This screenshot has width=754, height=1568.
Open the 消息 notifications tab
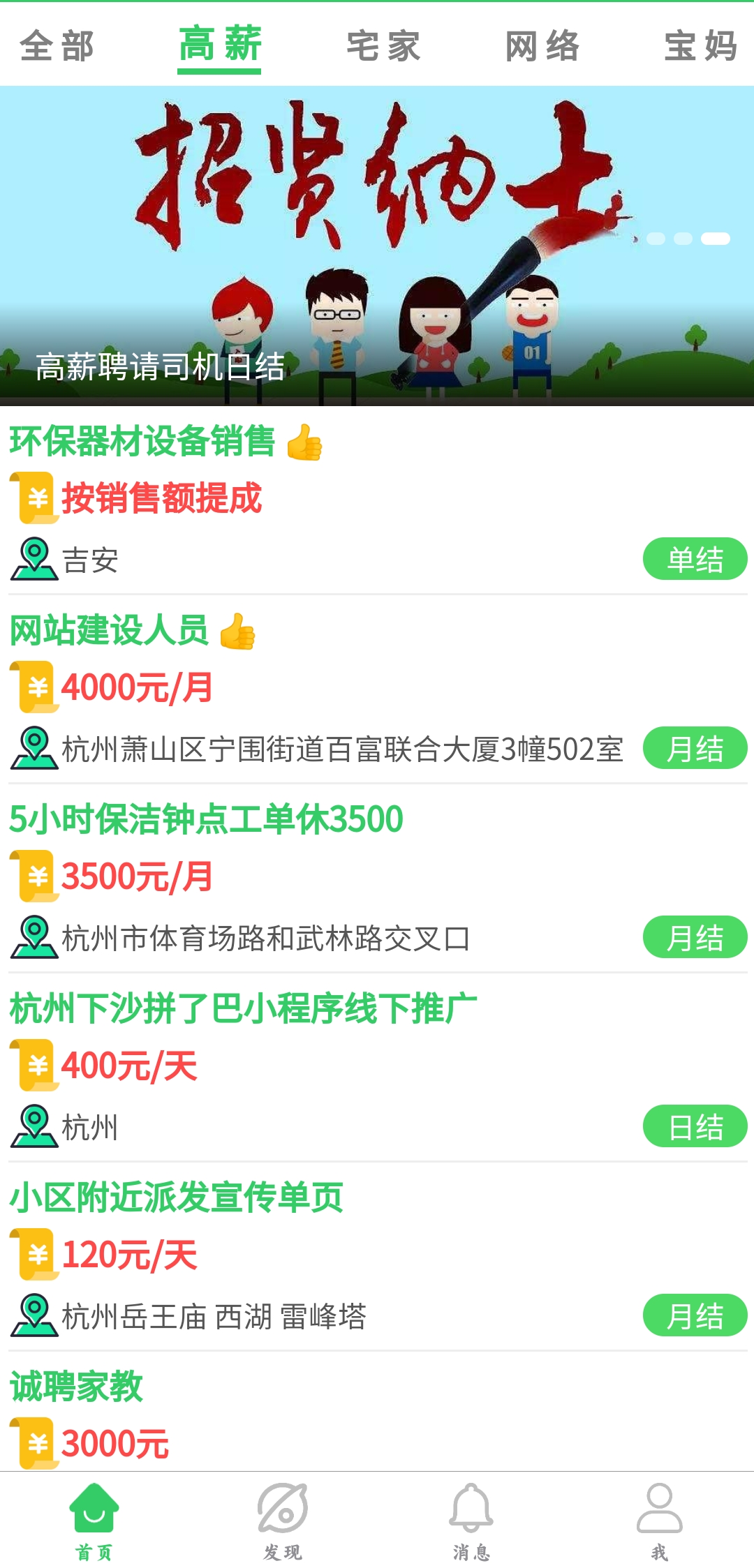point(471,1521)
